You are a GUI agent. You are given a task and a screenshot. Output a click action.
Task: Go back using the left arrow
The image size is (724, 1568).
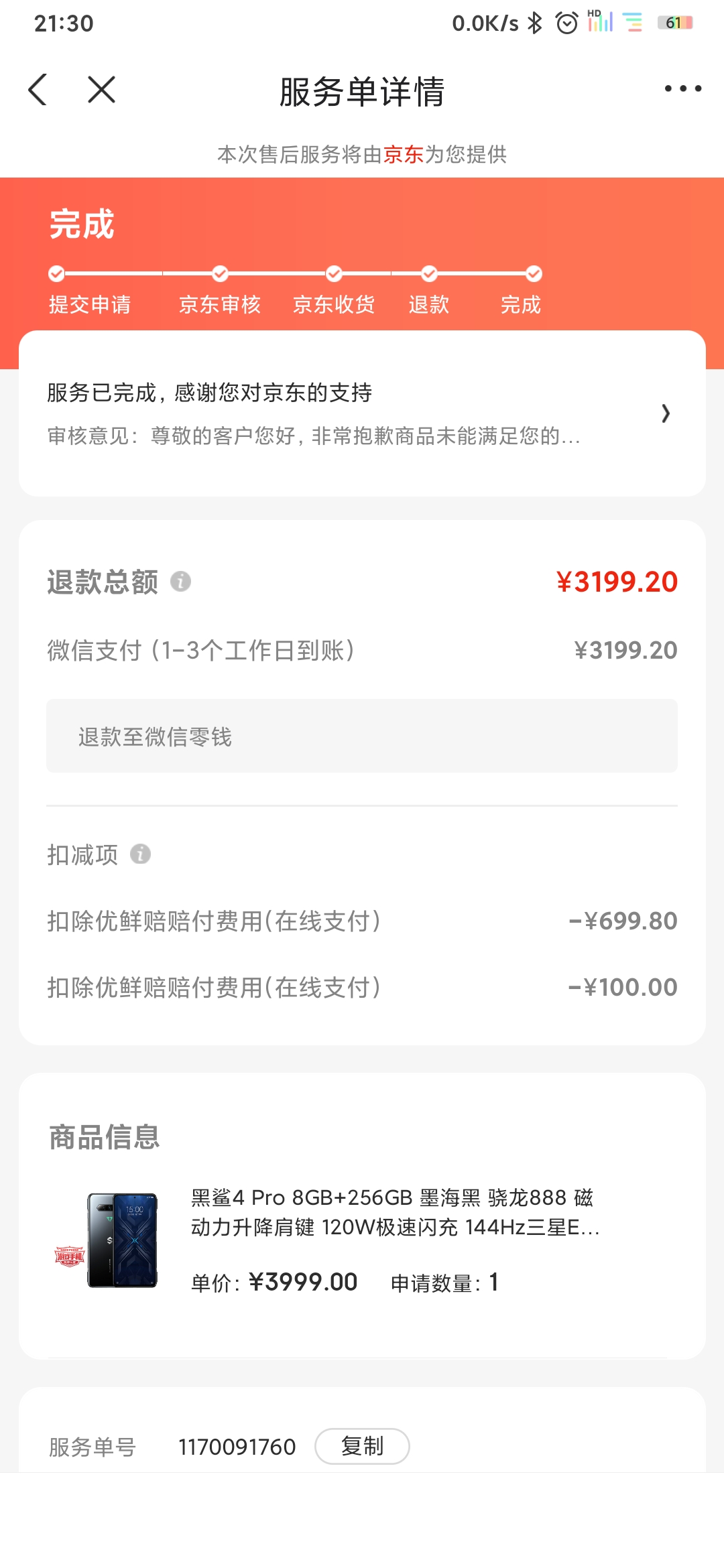(38, 89)
